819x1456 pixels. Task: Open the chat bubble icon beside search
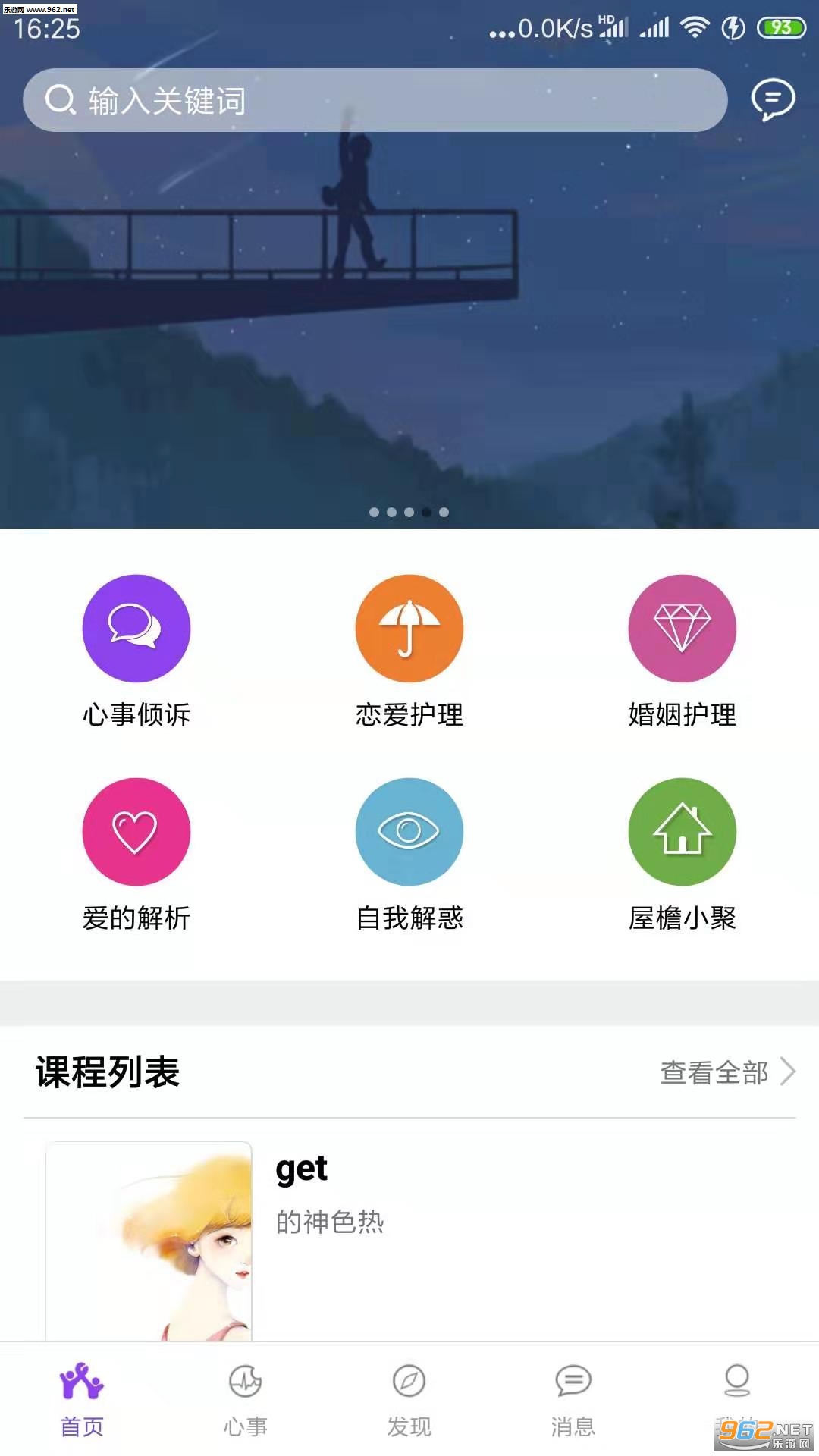pyautogui.click(x=772, y=99)
